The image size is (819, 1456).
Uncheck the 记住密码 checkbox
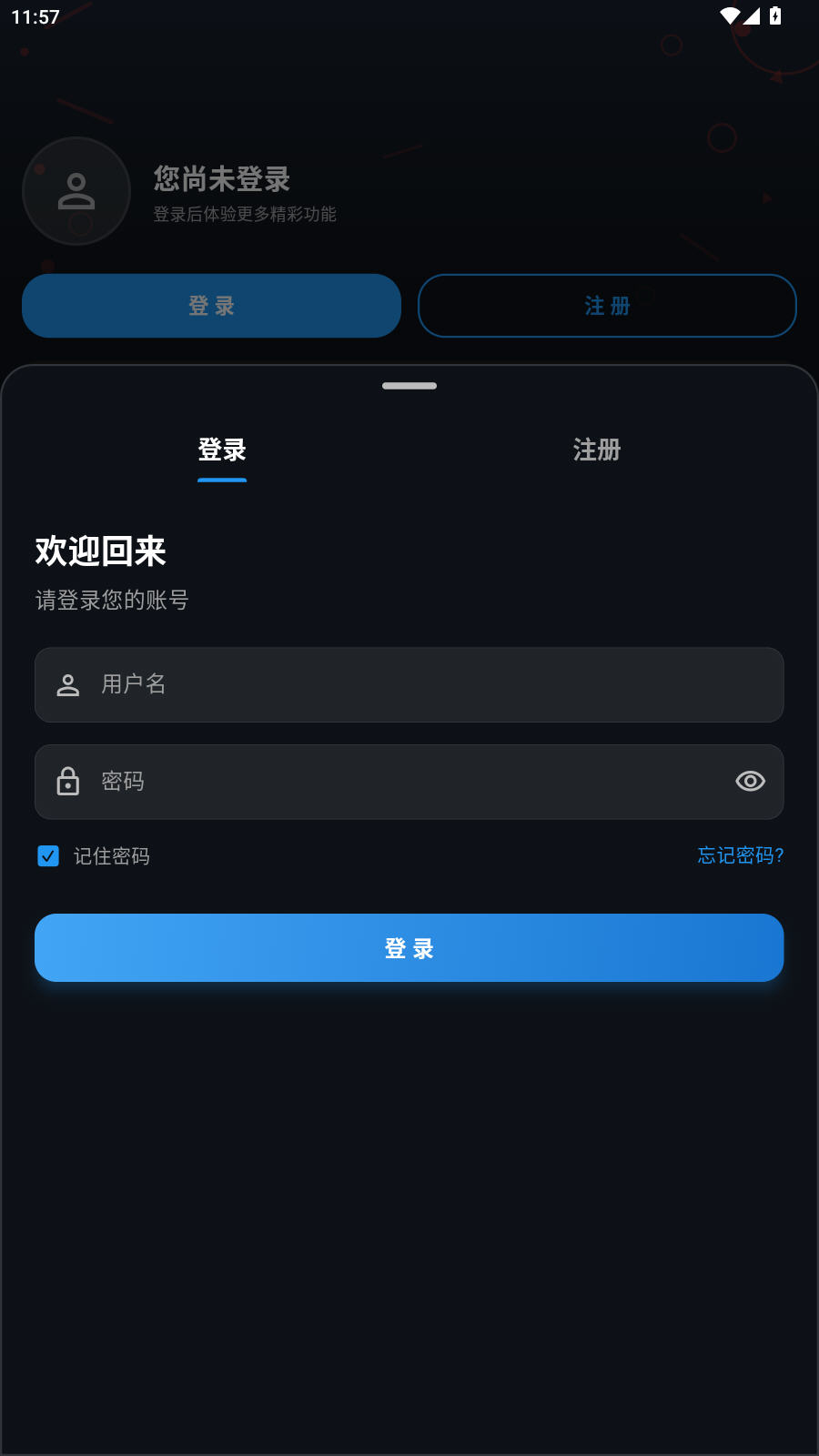click(x=48, y=855)
